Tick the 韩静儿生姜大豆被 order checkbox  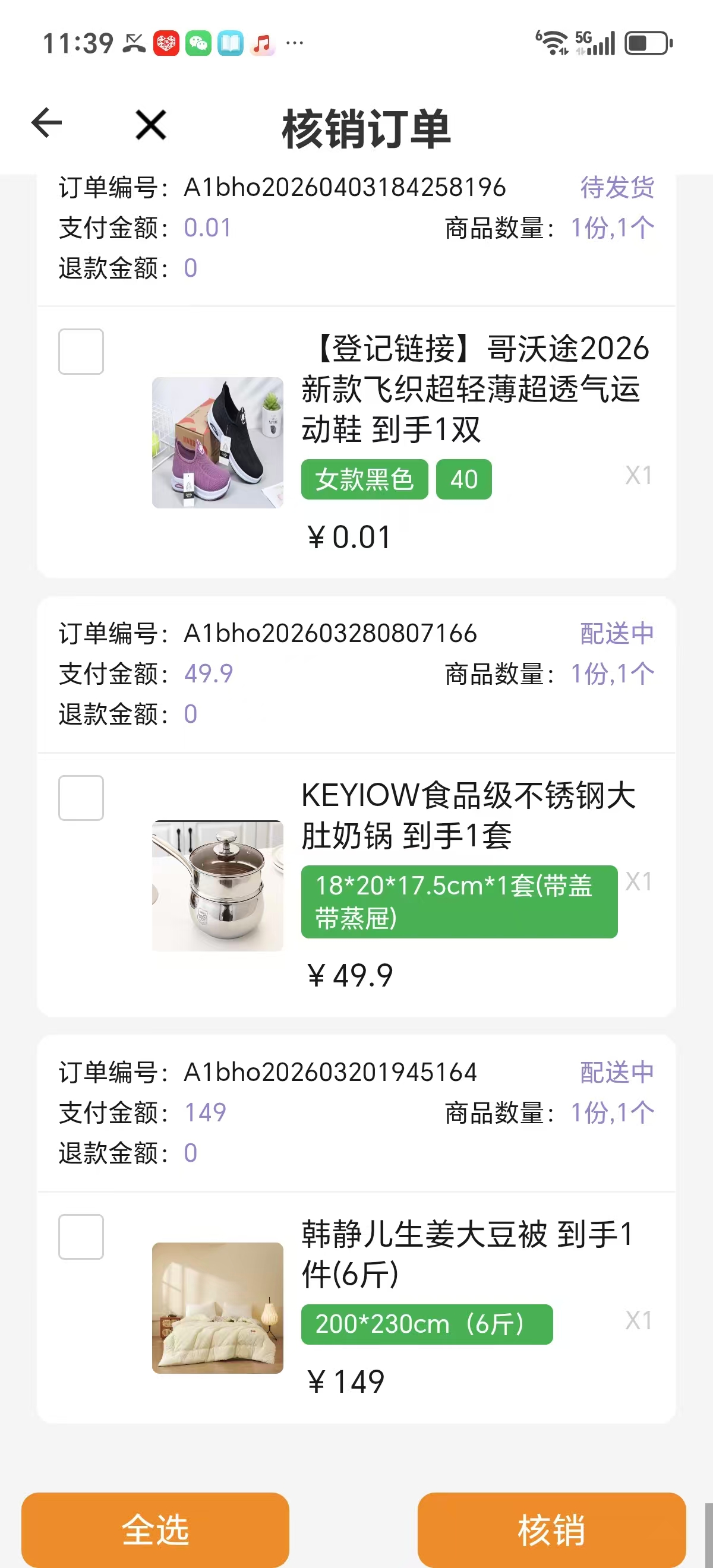(x=81, y=1236)
